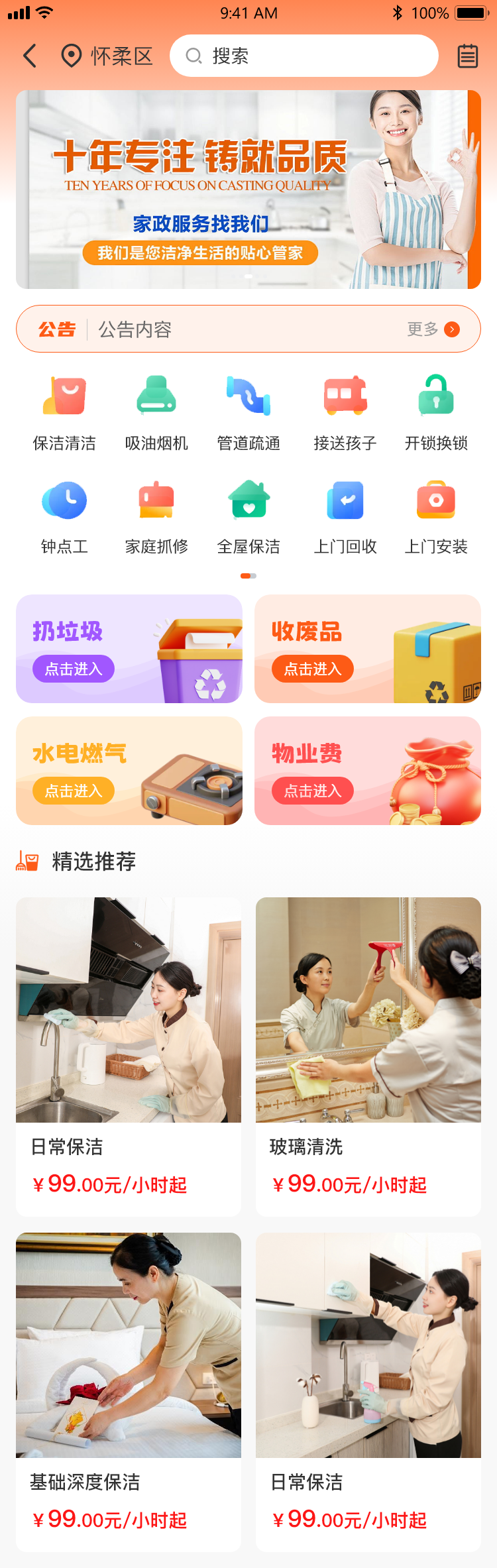The height and width of the screenshot is (1568, 497).
Task: Open the 基础深度保洁 product card
Action: coord(129,1391)
